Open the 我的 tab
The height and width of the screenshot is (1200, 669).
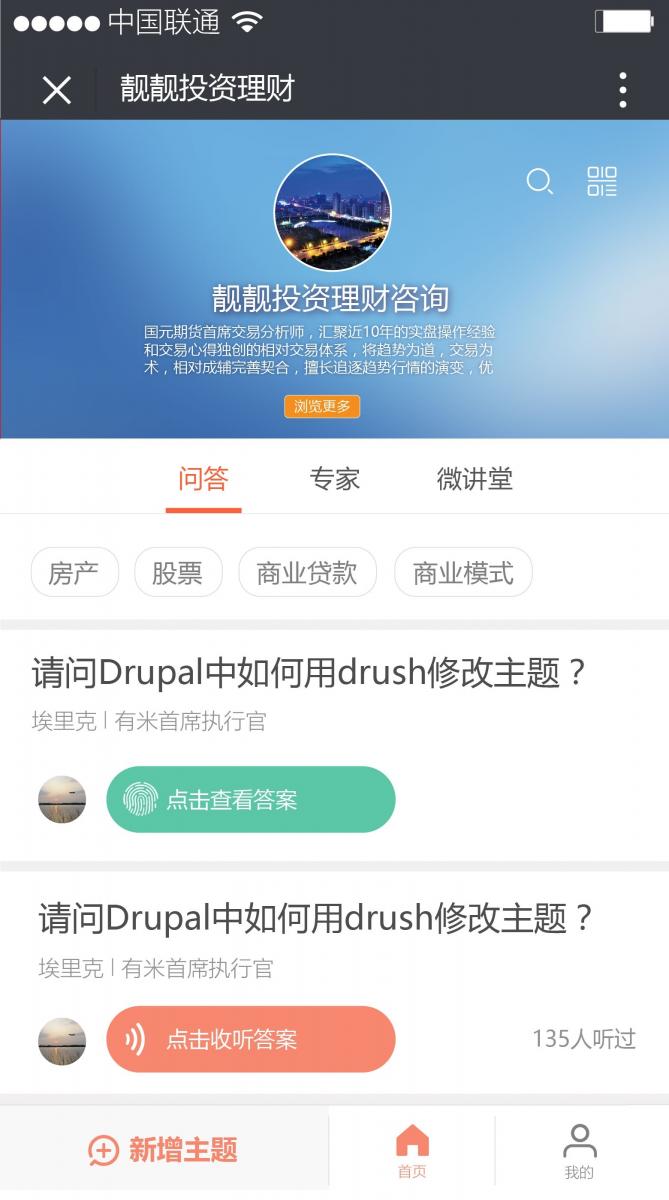coord(579,1150)
